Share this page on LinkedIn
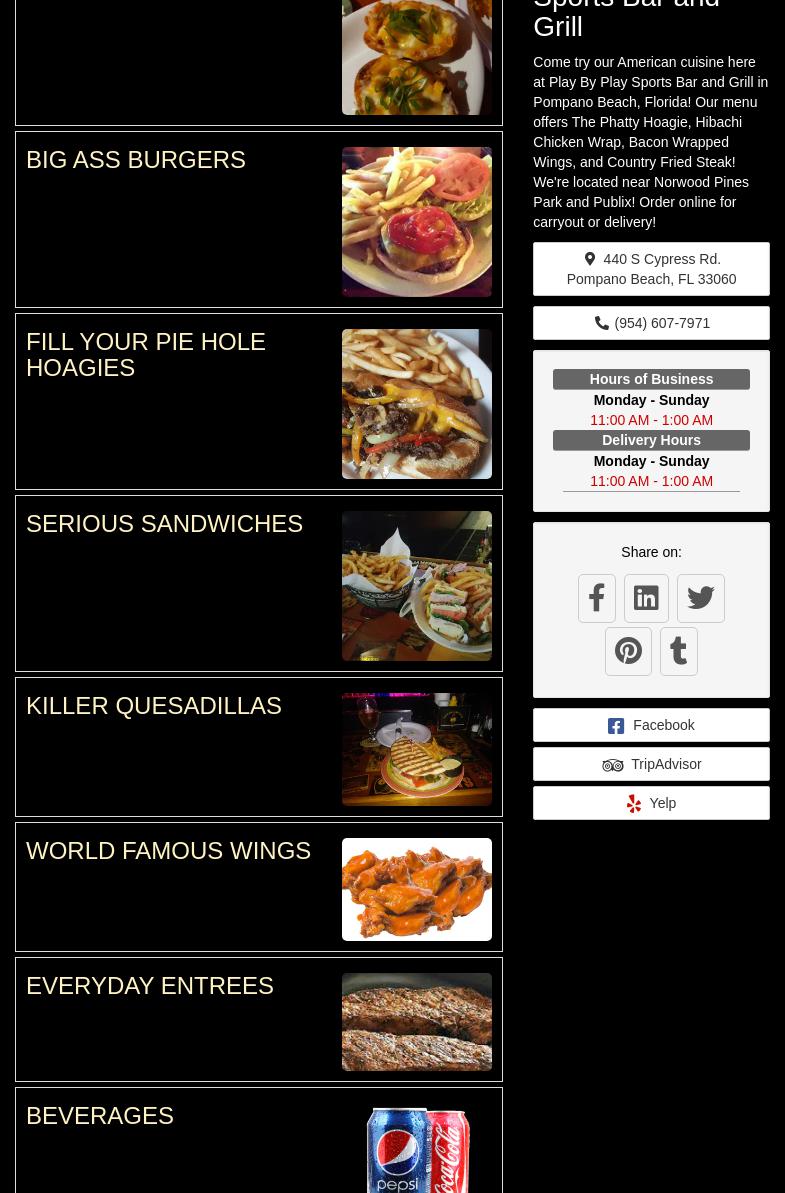785x1193 pixels. pyautogui.click(x=646, y=598)
